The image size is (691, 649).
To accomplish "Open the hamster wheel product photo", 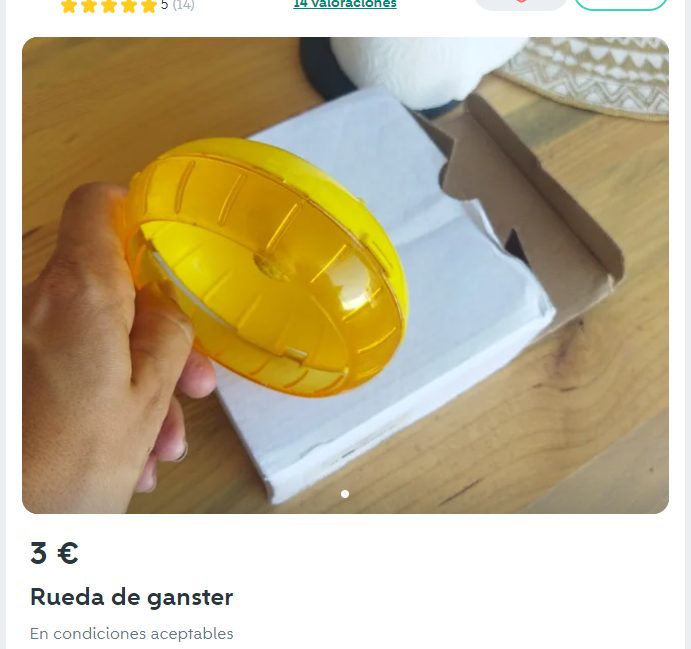I will (345, 275).
